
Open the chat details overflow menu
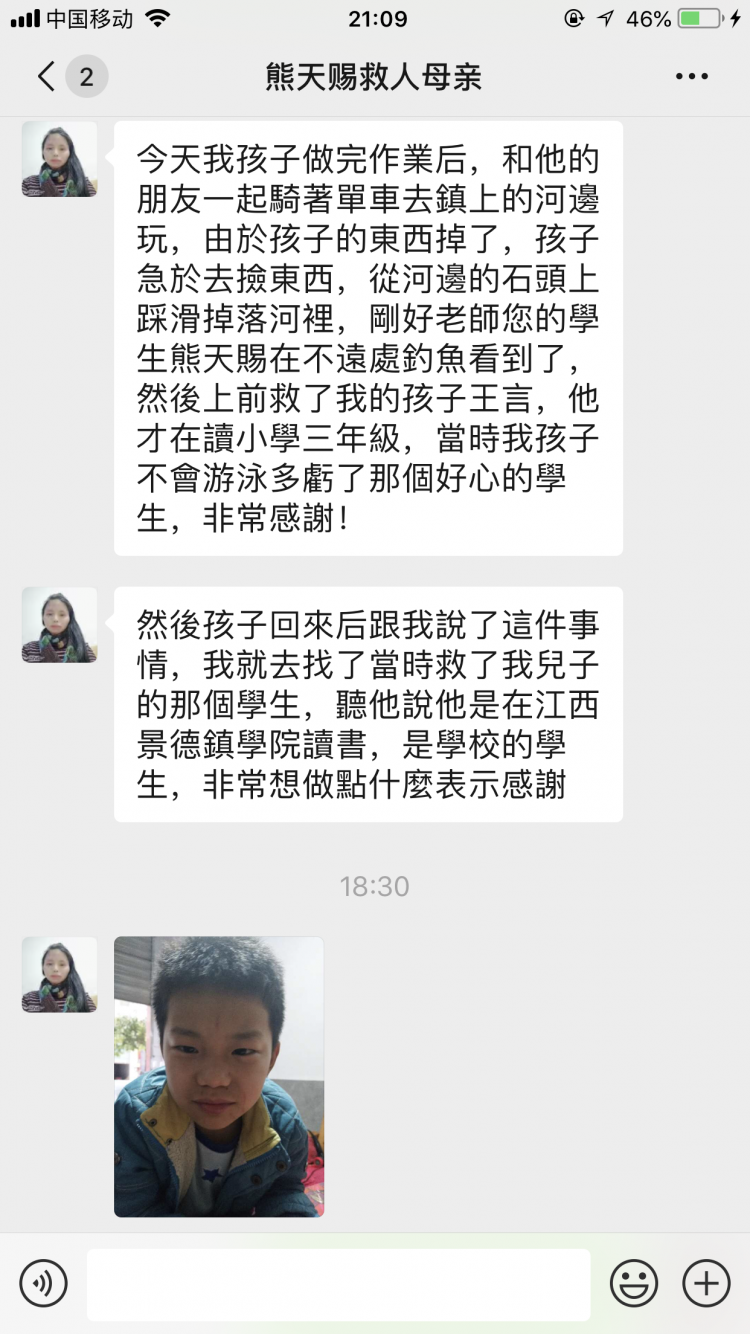pos(691,77)
